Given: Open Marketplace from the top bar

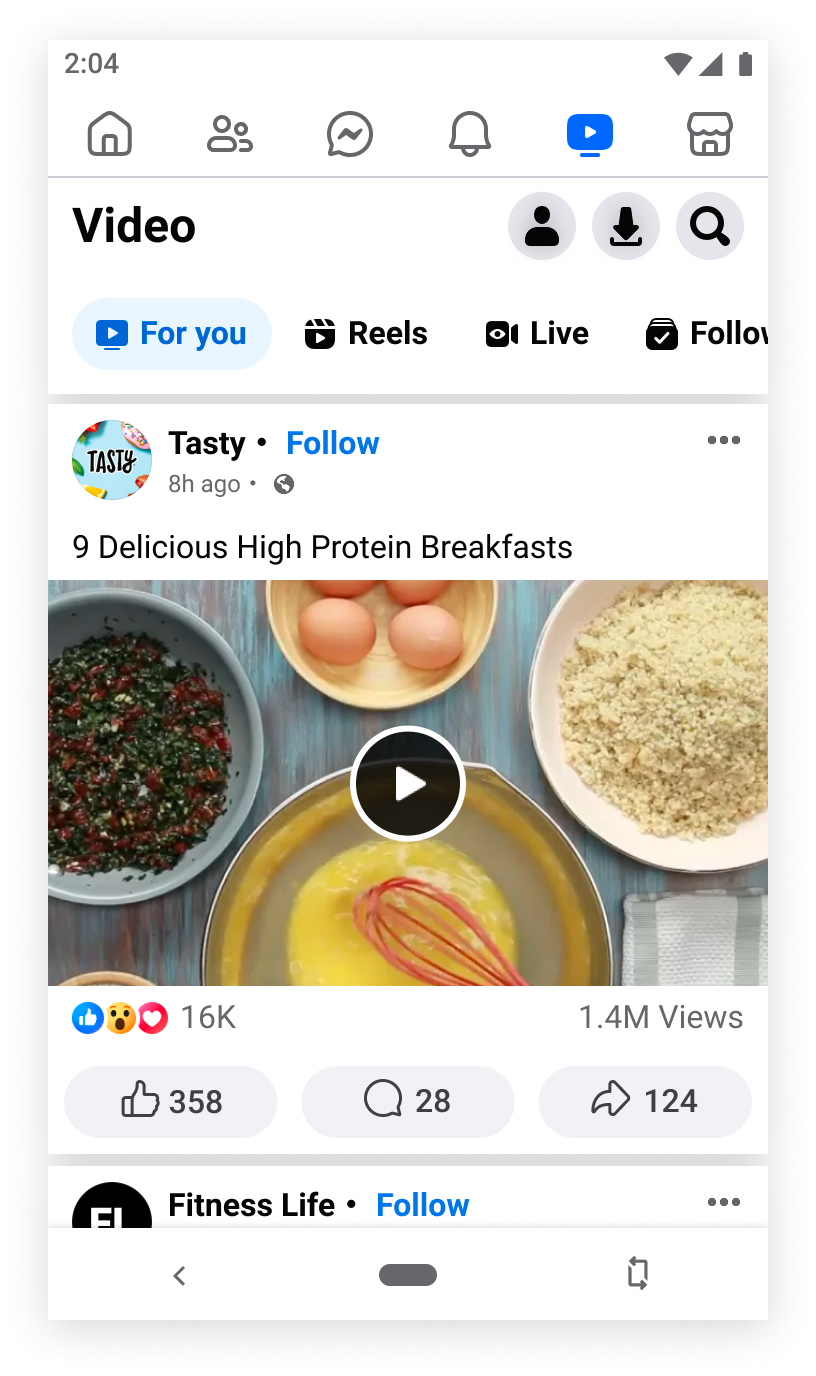Looking at the screenshot, I should (710, 134).
